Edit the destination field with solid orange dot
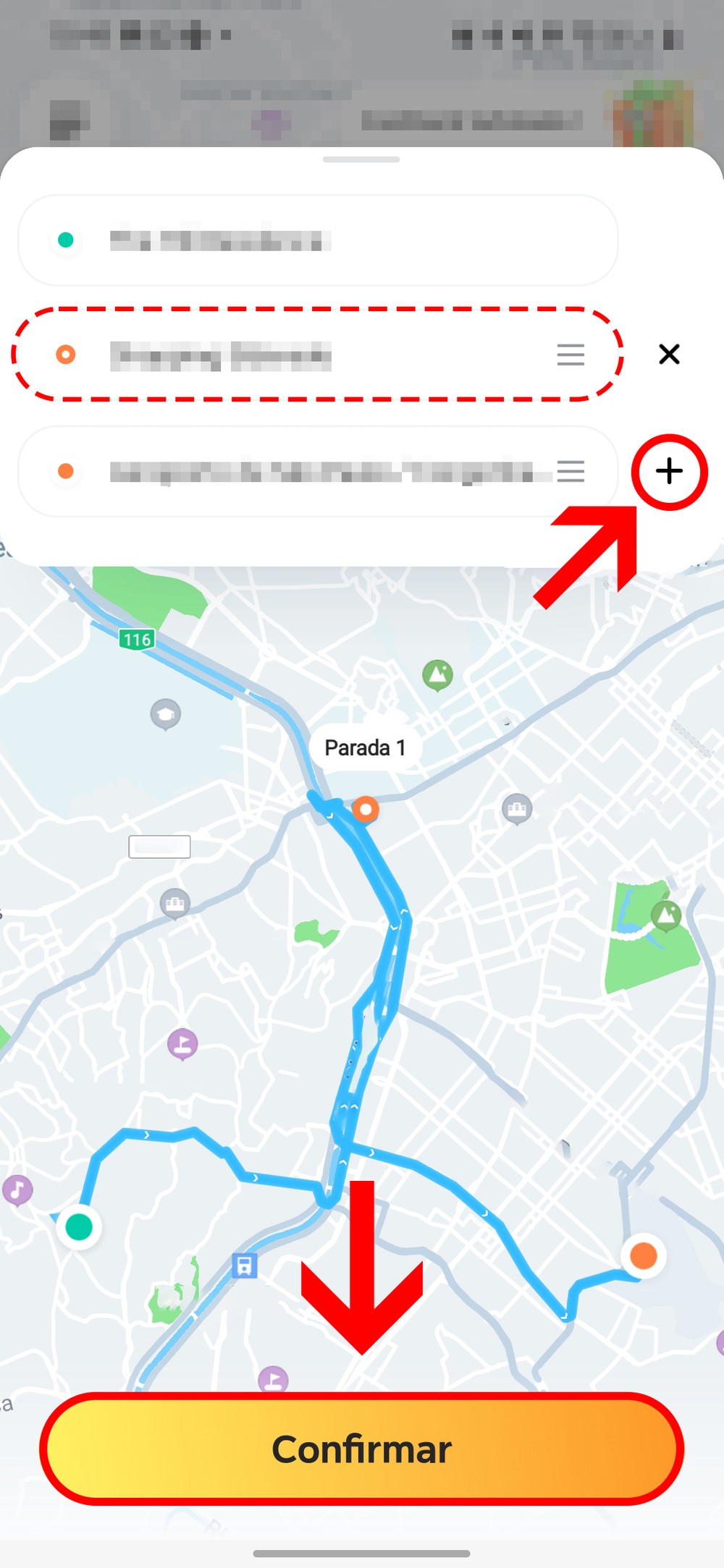This screenshot has width=724, height=1568. (x=319, y=472)
